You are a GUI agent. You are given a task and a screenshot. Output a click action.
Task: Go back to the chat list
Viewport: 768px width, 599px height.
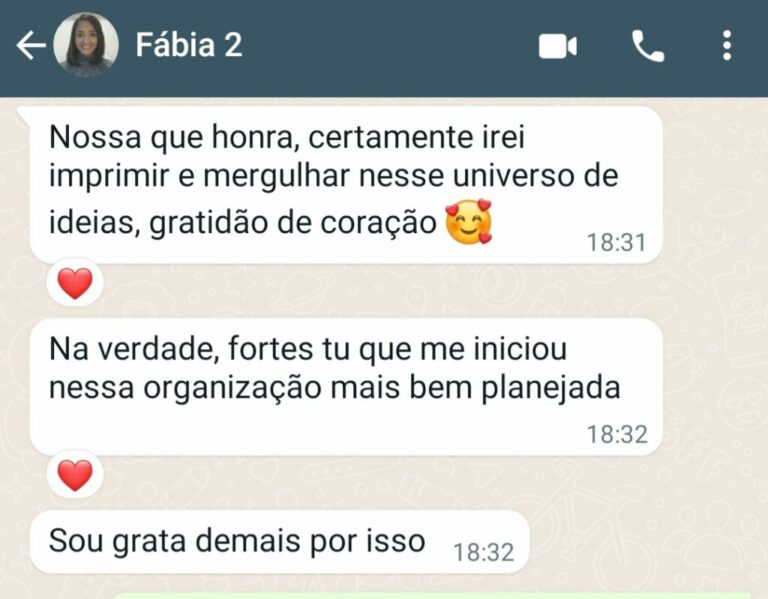coord(30,46)
